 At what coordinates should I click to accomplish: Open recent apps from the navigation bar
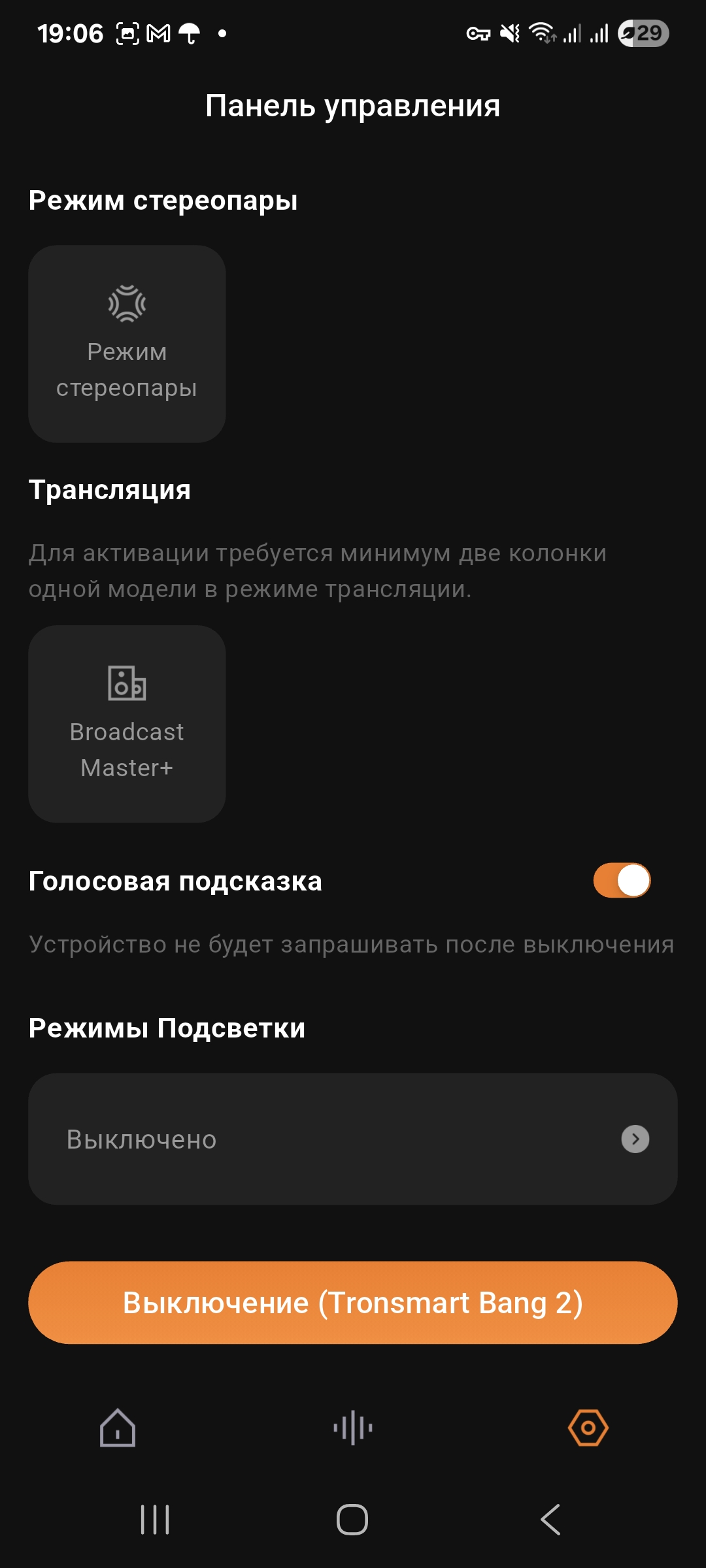pos(155,1520)
